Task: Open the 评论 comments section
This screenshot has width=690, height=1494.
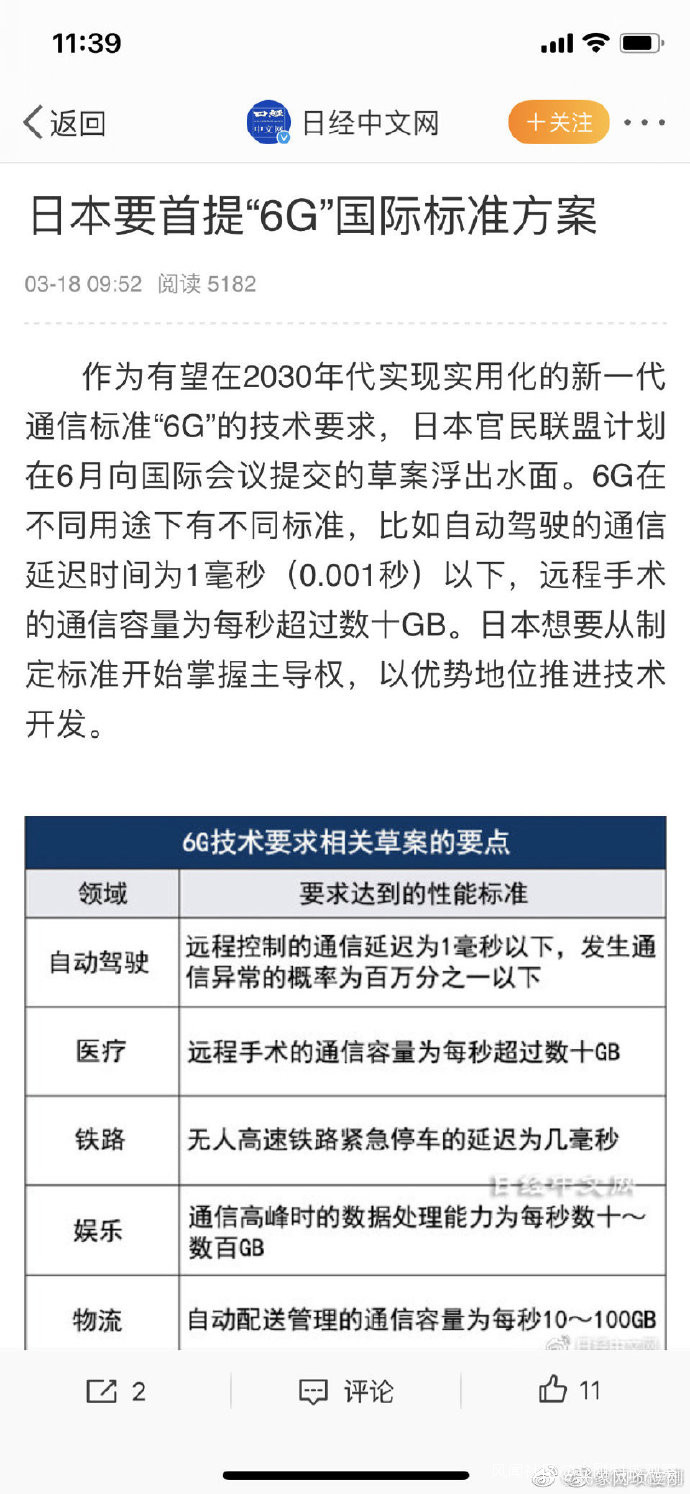Action: coord(346,1390)
